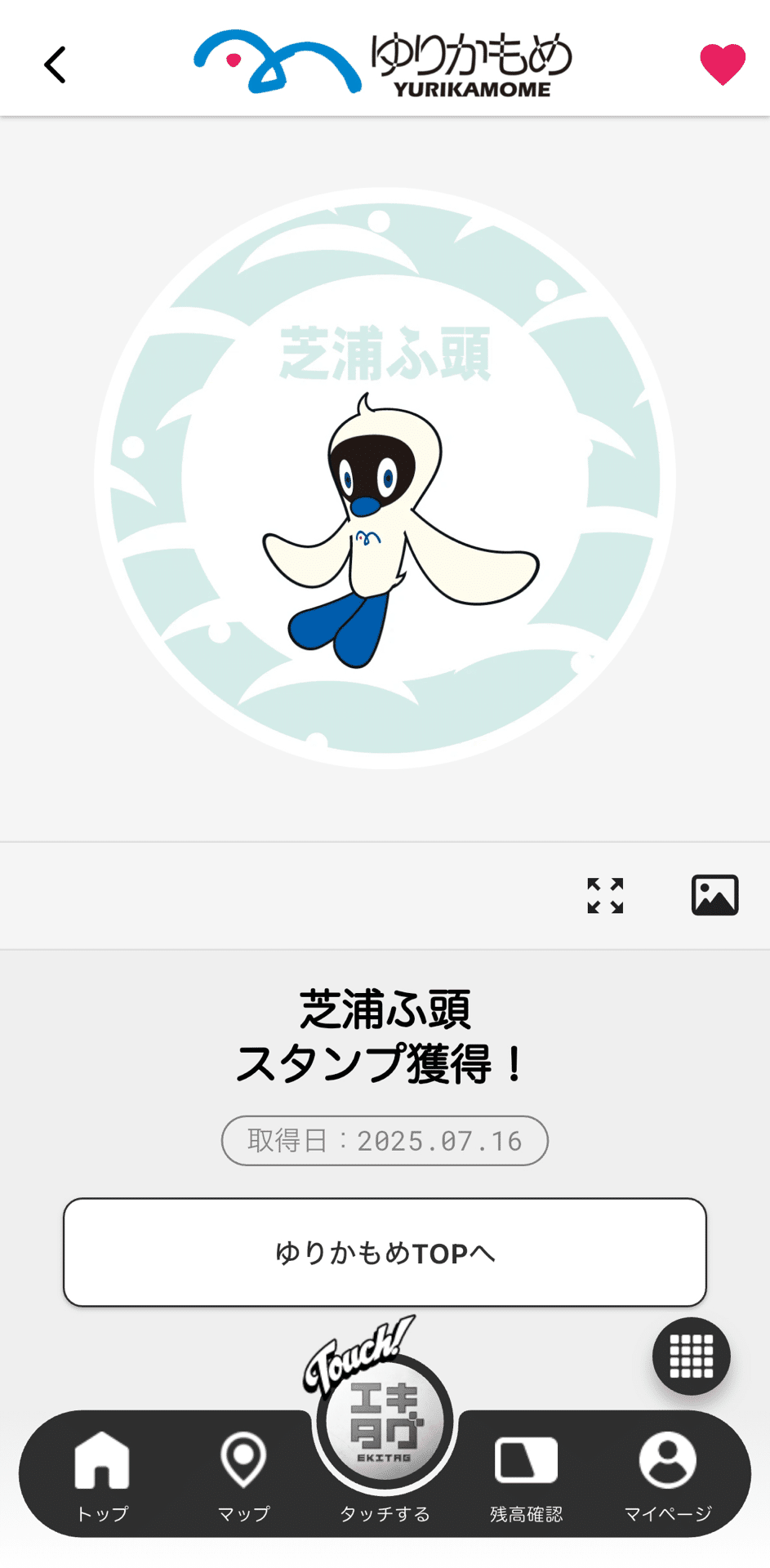Screen dimensions: 770x1568
Task: Tap the 取得日 2025.07.16 date pill
Action: pos(384,1141)
